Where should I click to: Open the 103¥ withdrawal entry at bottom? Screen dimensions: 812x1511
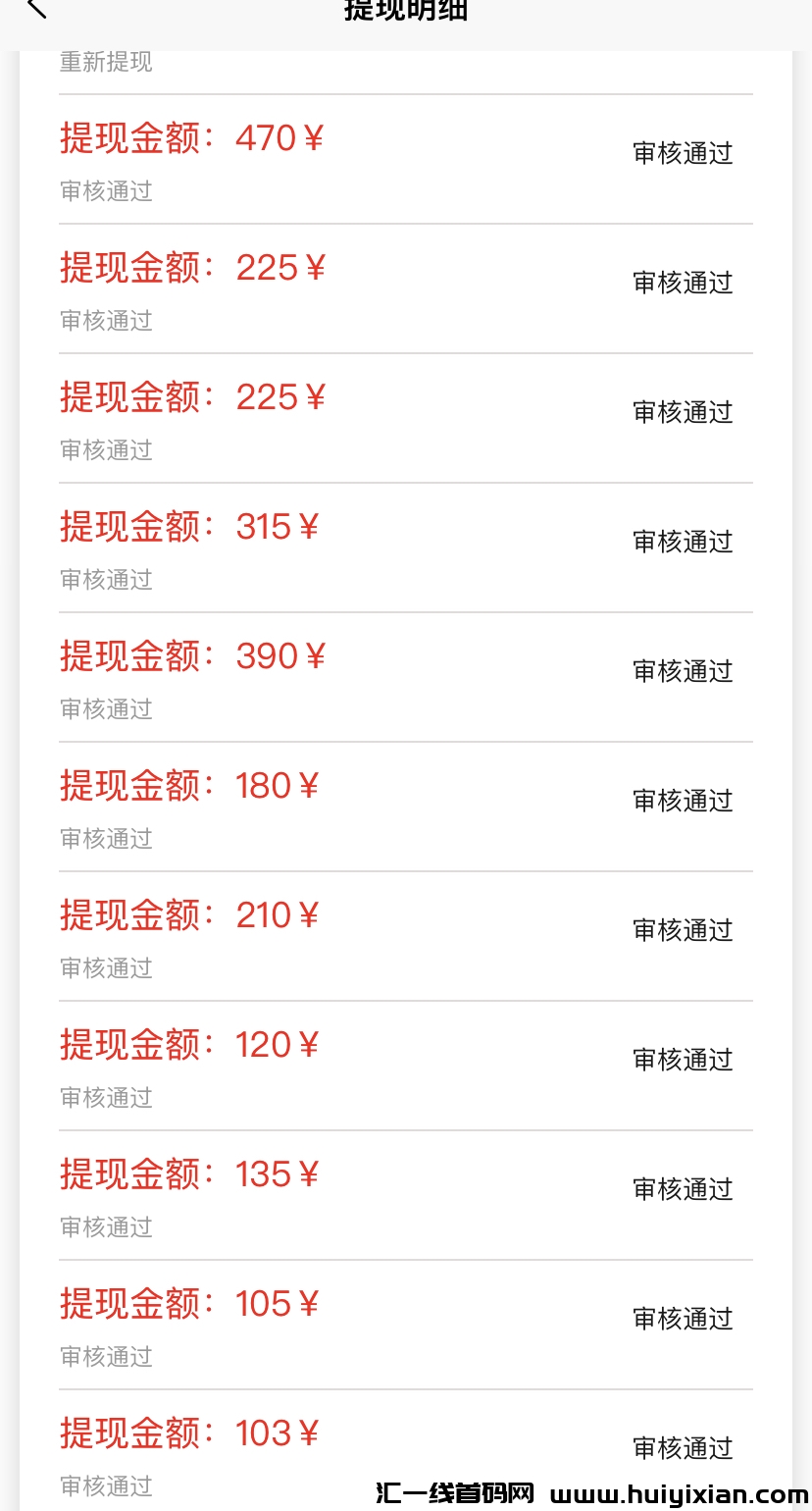[186, 1433]
